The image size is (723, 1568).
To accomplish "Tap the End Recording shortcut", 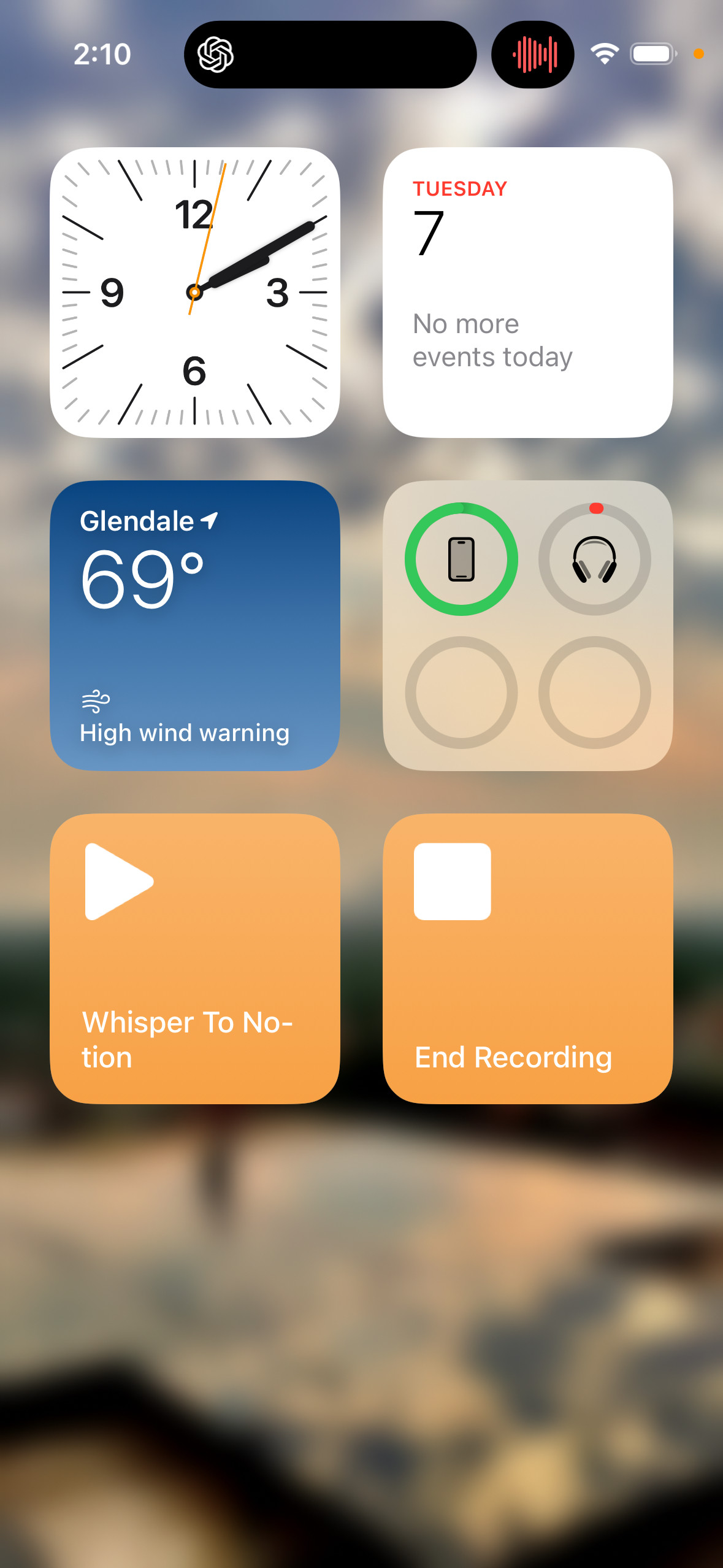I will coord(527,958).
